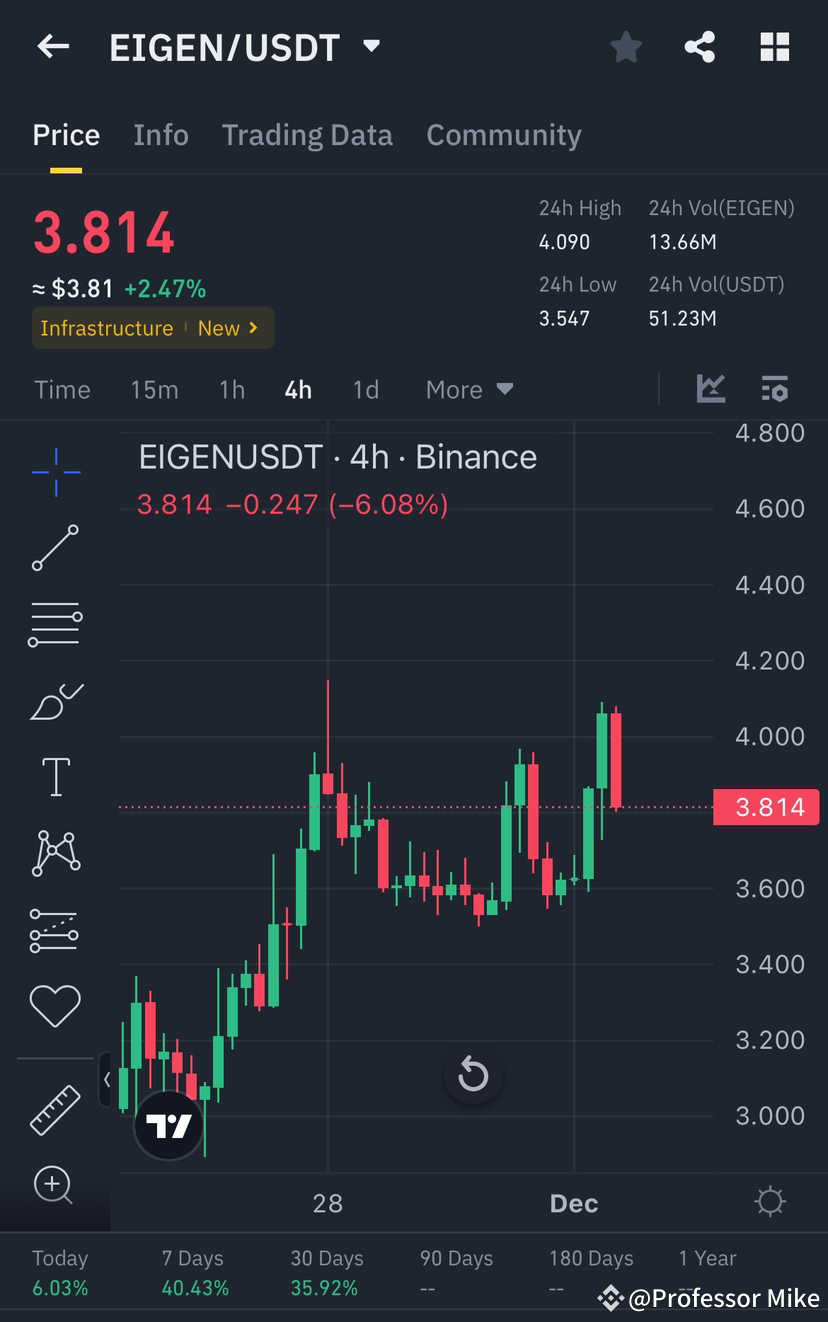Open the trading pair selector dropdown
This screenshot has width=828, height=1322.
point(369,46)
